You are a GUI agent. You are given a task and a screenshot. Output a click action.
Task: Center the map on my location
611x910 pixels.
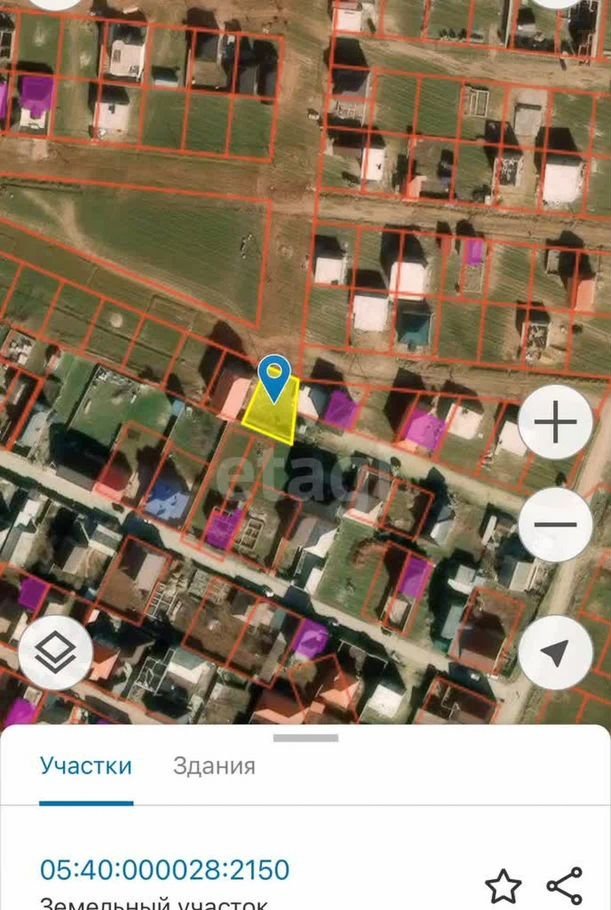pos(555,652)
